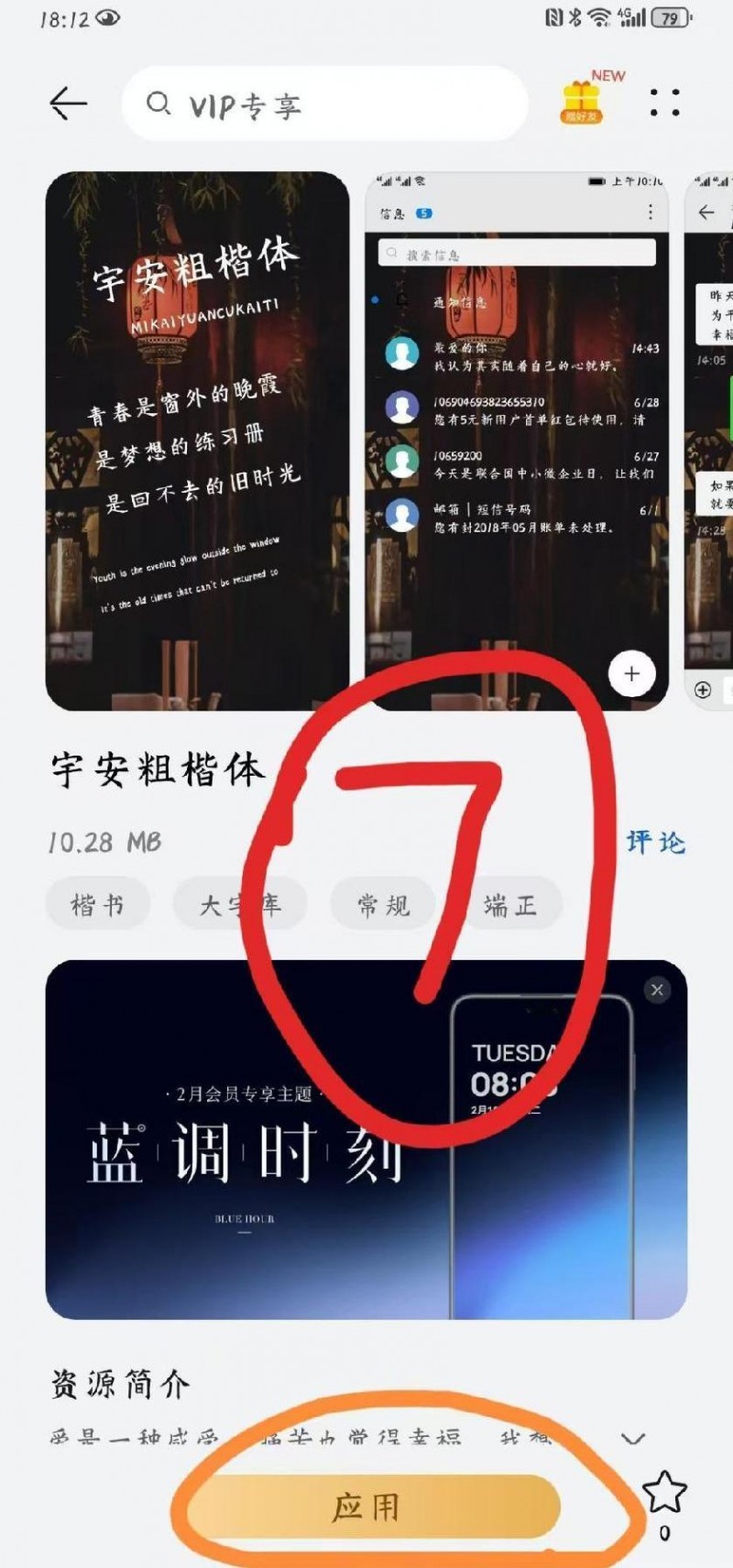Image resolution: width=733 pixels, height=1568 pixels.
Task: Open 评论 comments
Action: tap(656, 842)
